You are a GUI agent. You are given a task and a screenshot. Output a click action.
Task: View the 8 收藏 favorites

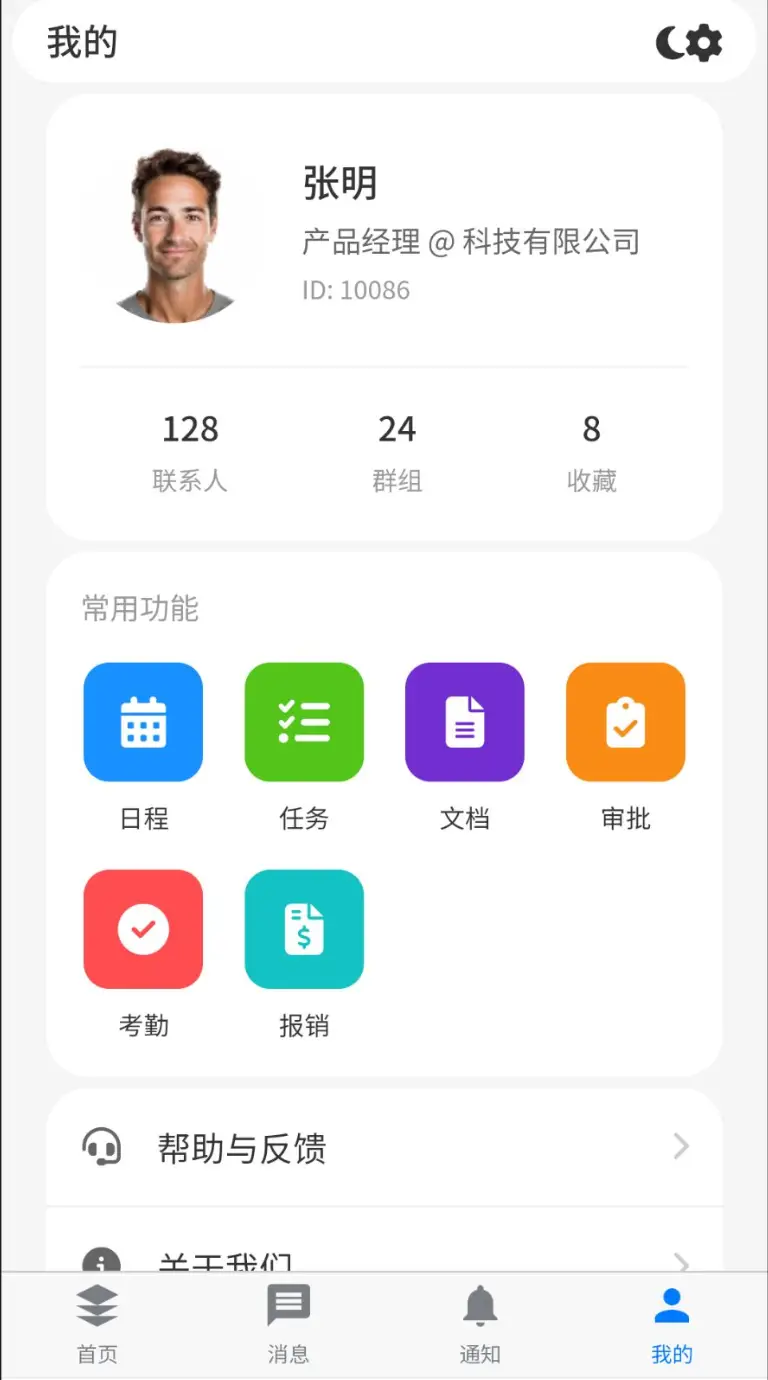(591, 453)
